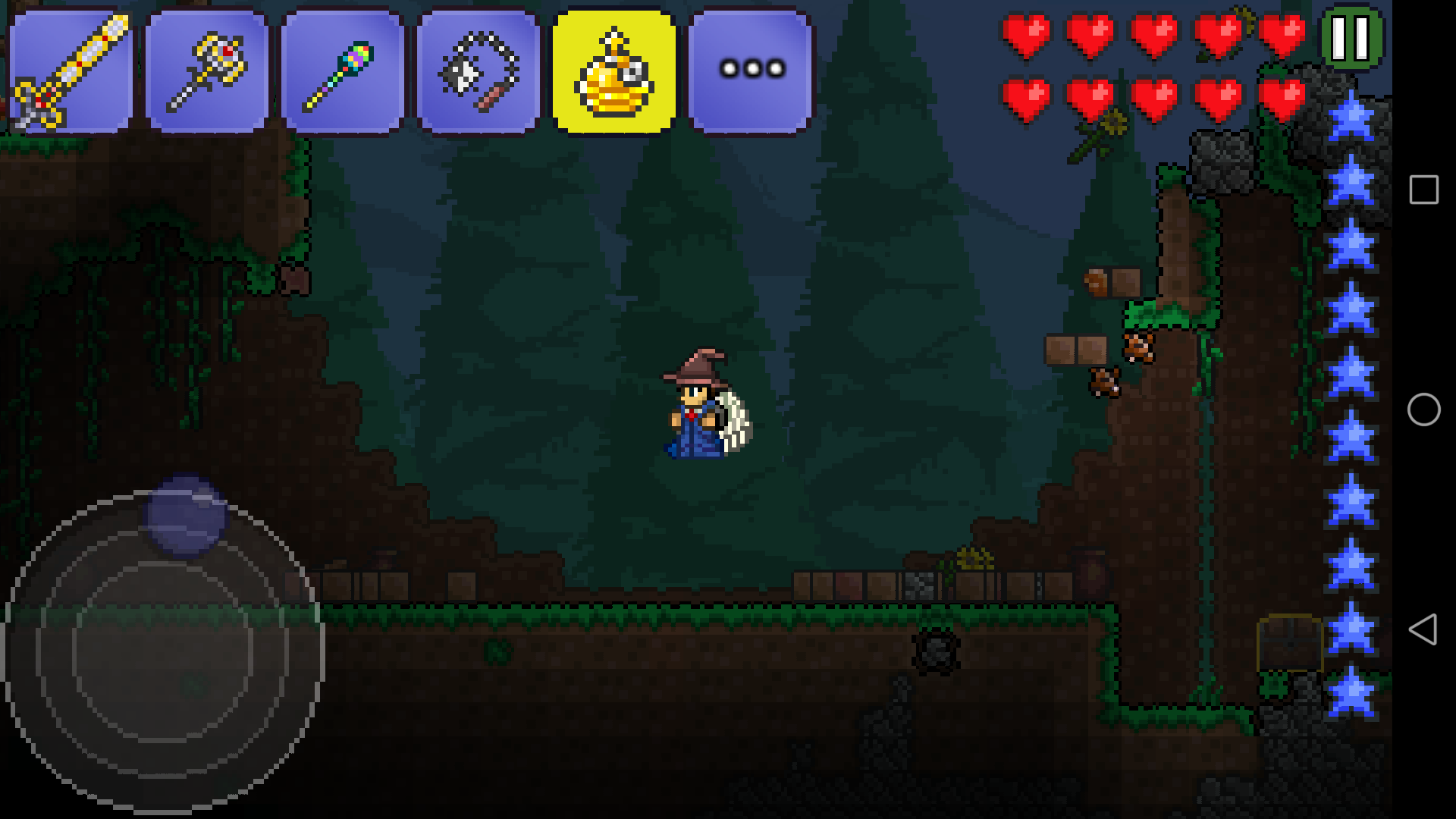Select the grappling hook hotbar slot
Image resolution: width=1456 pixels, height=819 pixels.
click(x=479, y=71)
